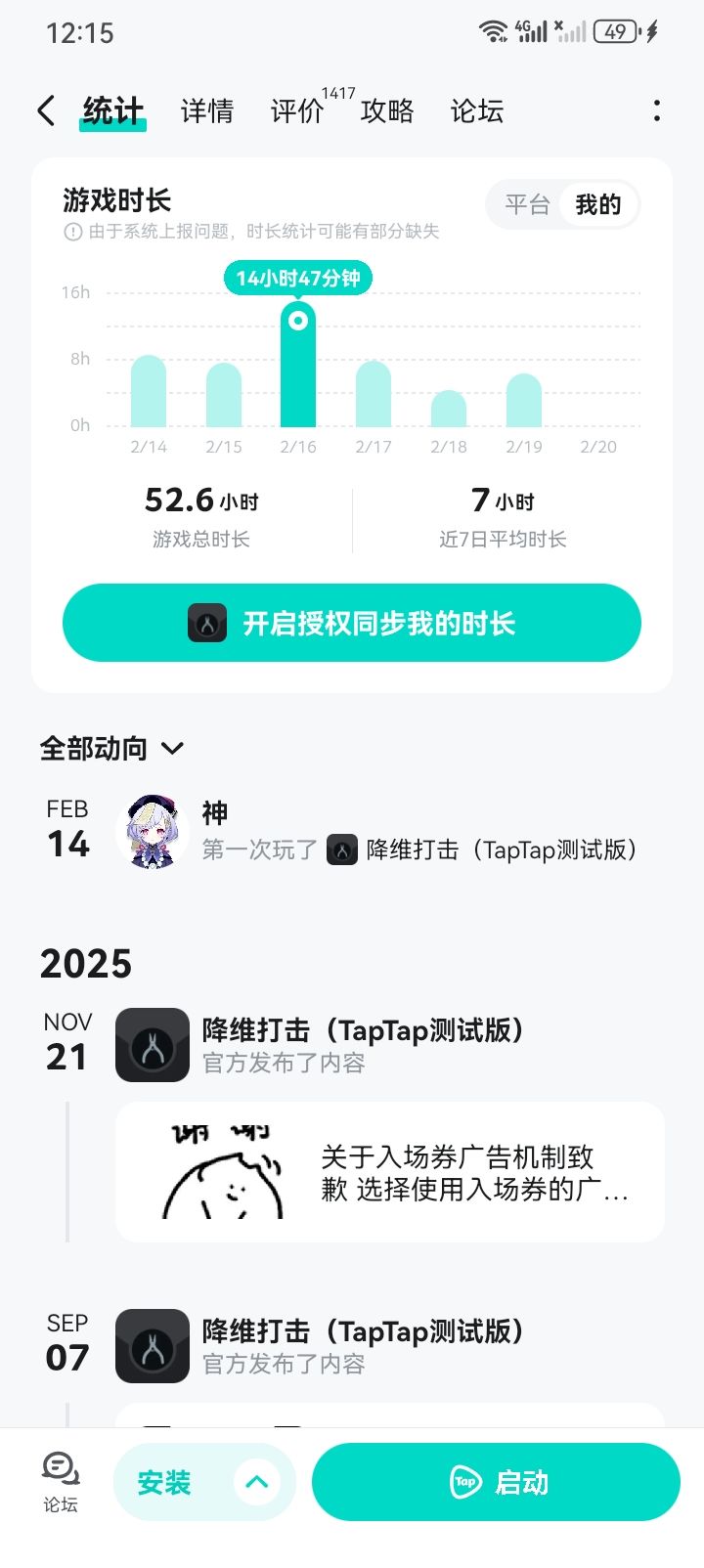The width and height of the screenshot is (704, 1568).
Task: Launch the game with 启动
Action: (496, 1483)
